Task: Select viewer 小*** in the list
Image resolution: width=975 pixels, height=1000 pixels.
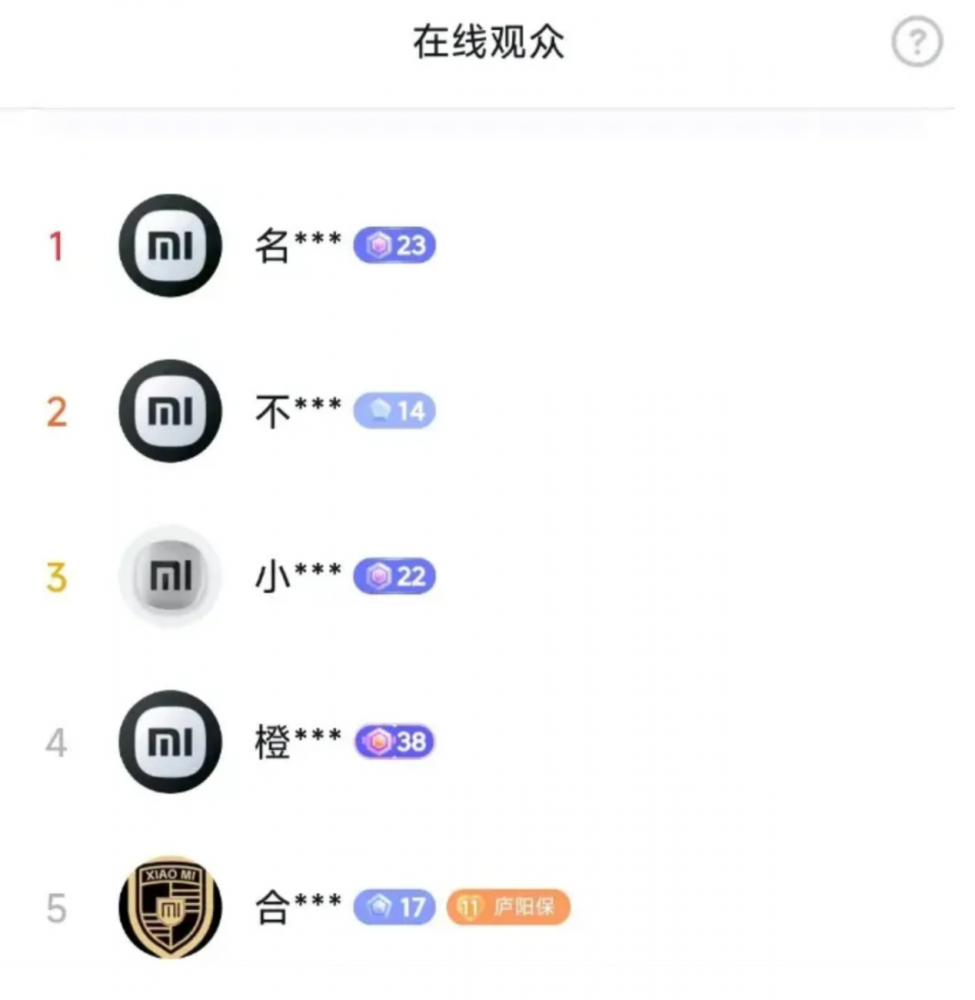Action: point(298,577)
